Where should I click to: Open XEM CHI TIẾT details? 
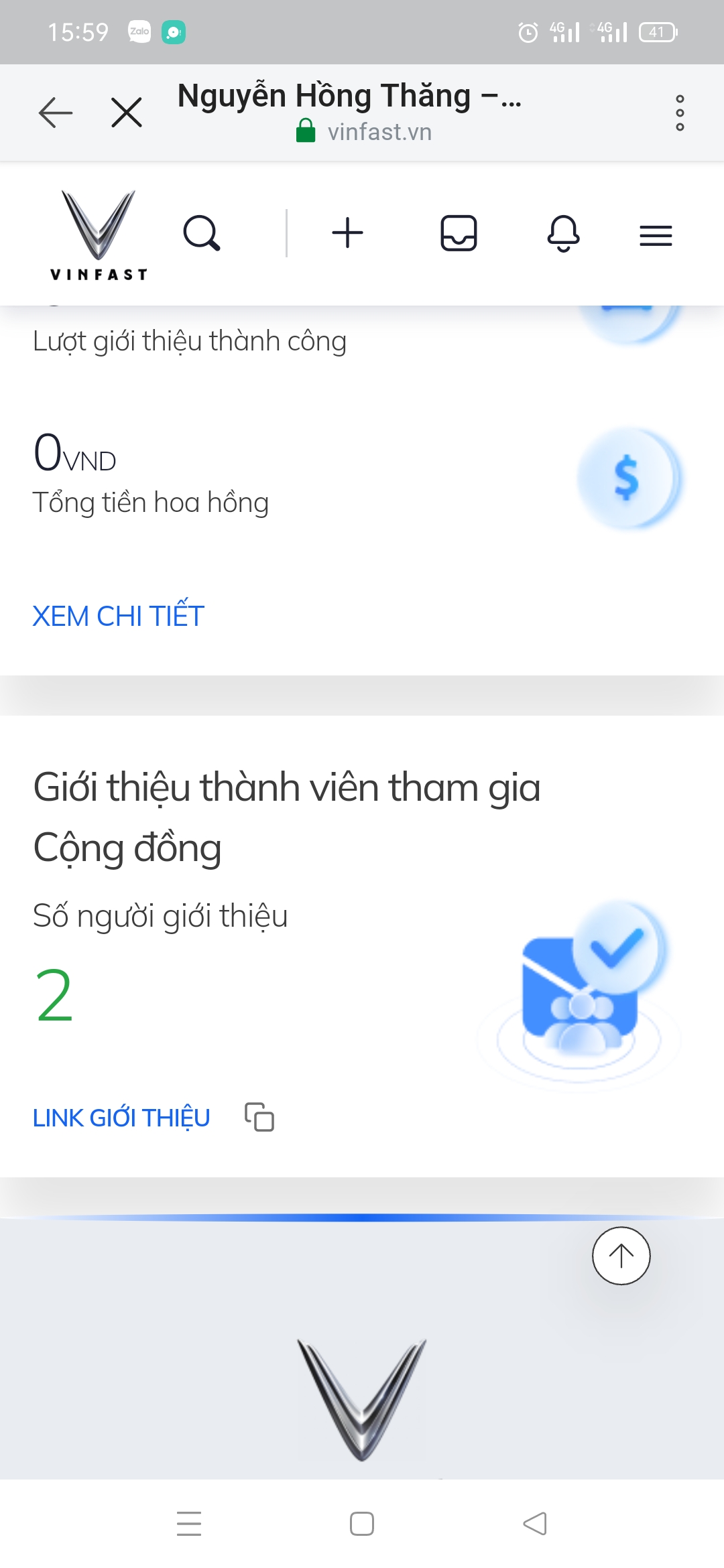pyautogui.click(x=119, y=615)
